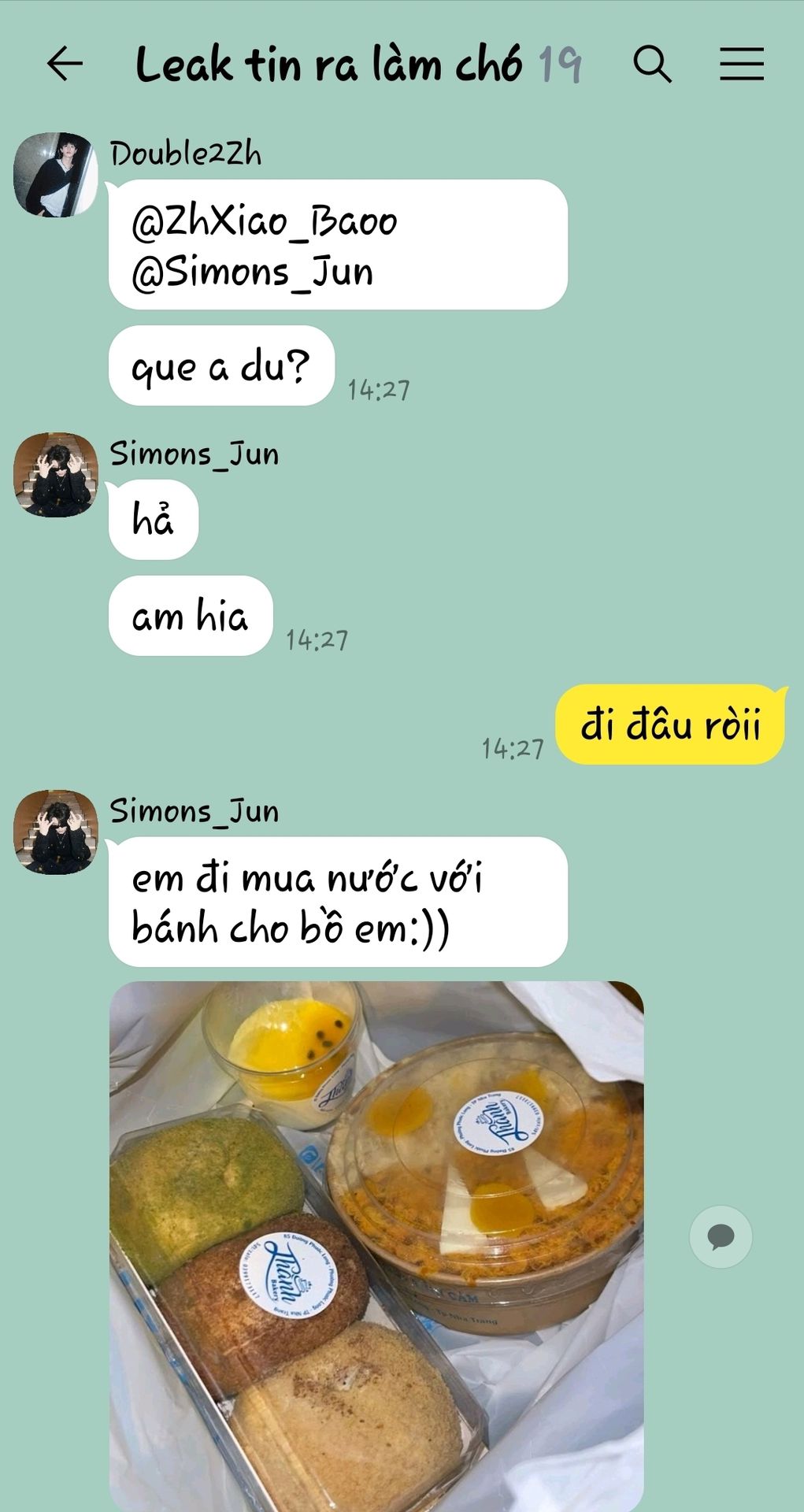View Double2Zh's profile picture

pyautogui.click(x=55, y=175)
